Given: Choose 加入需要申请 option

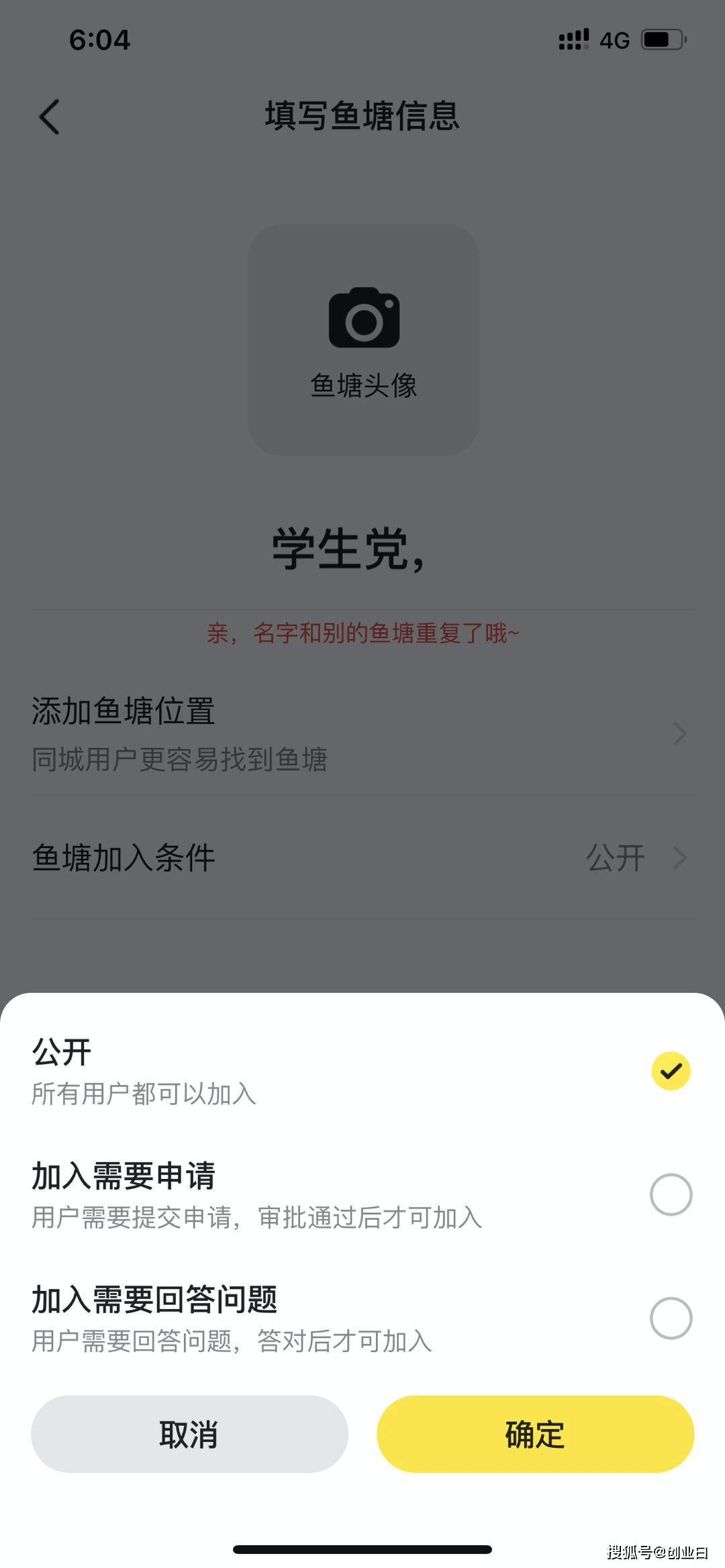Looking at the screenshot, I should 670,1195.
